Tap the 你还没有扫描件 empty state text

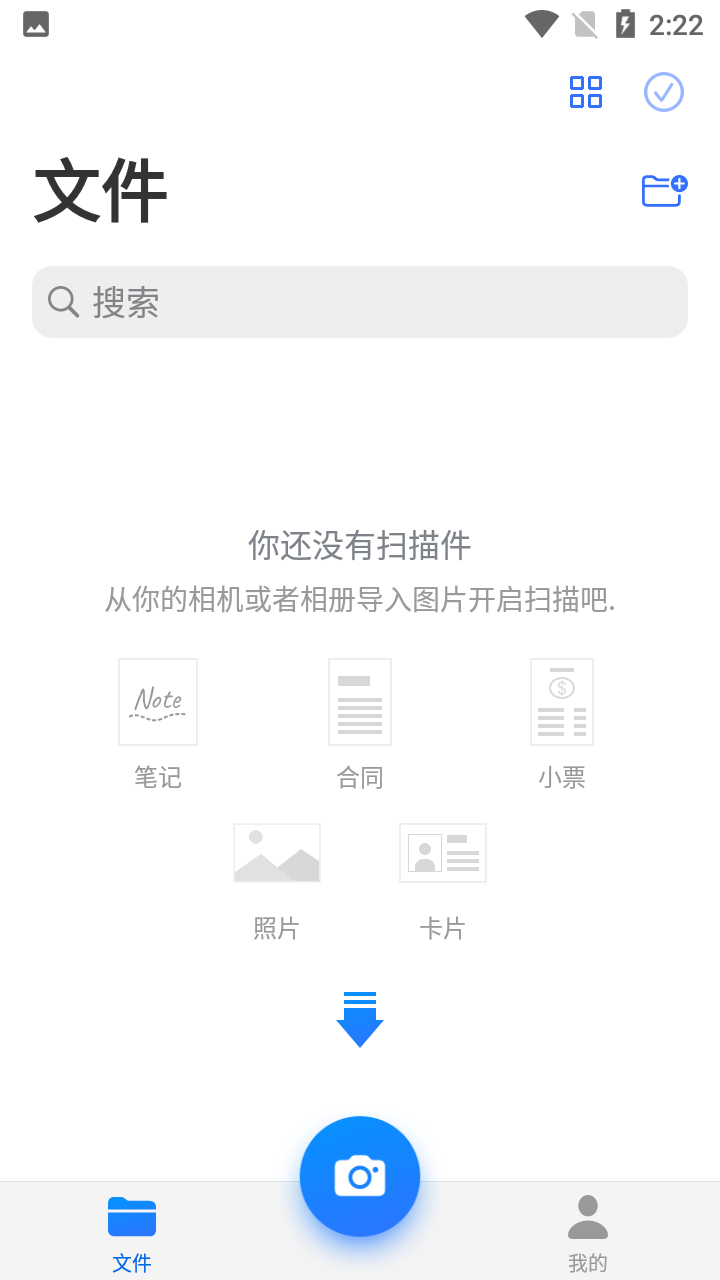tap(360, 546)
